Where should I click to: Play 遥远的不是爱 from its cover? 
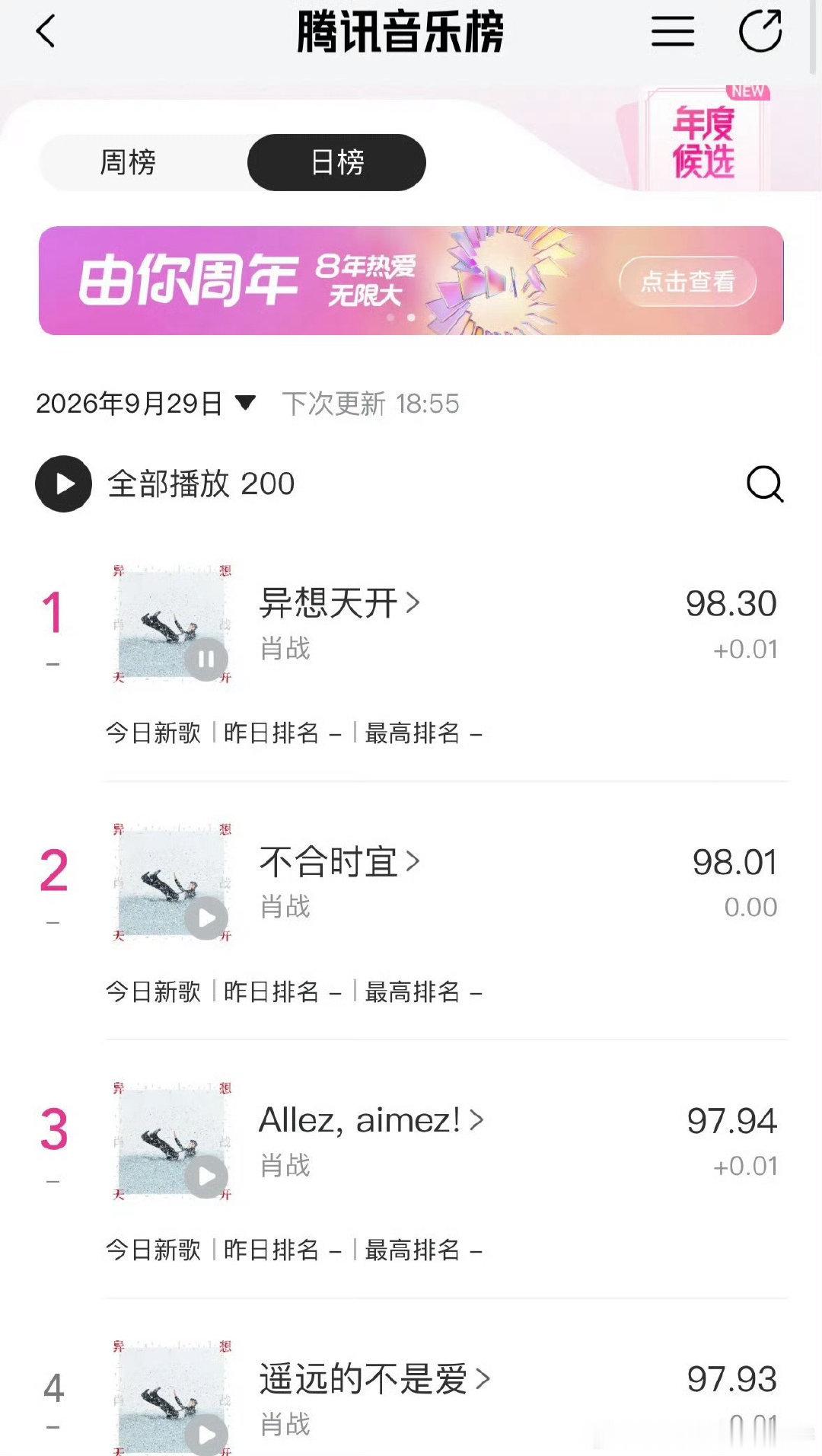205,1435
